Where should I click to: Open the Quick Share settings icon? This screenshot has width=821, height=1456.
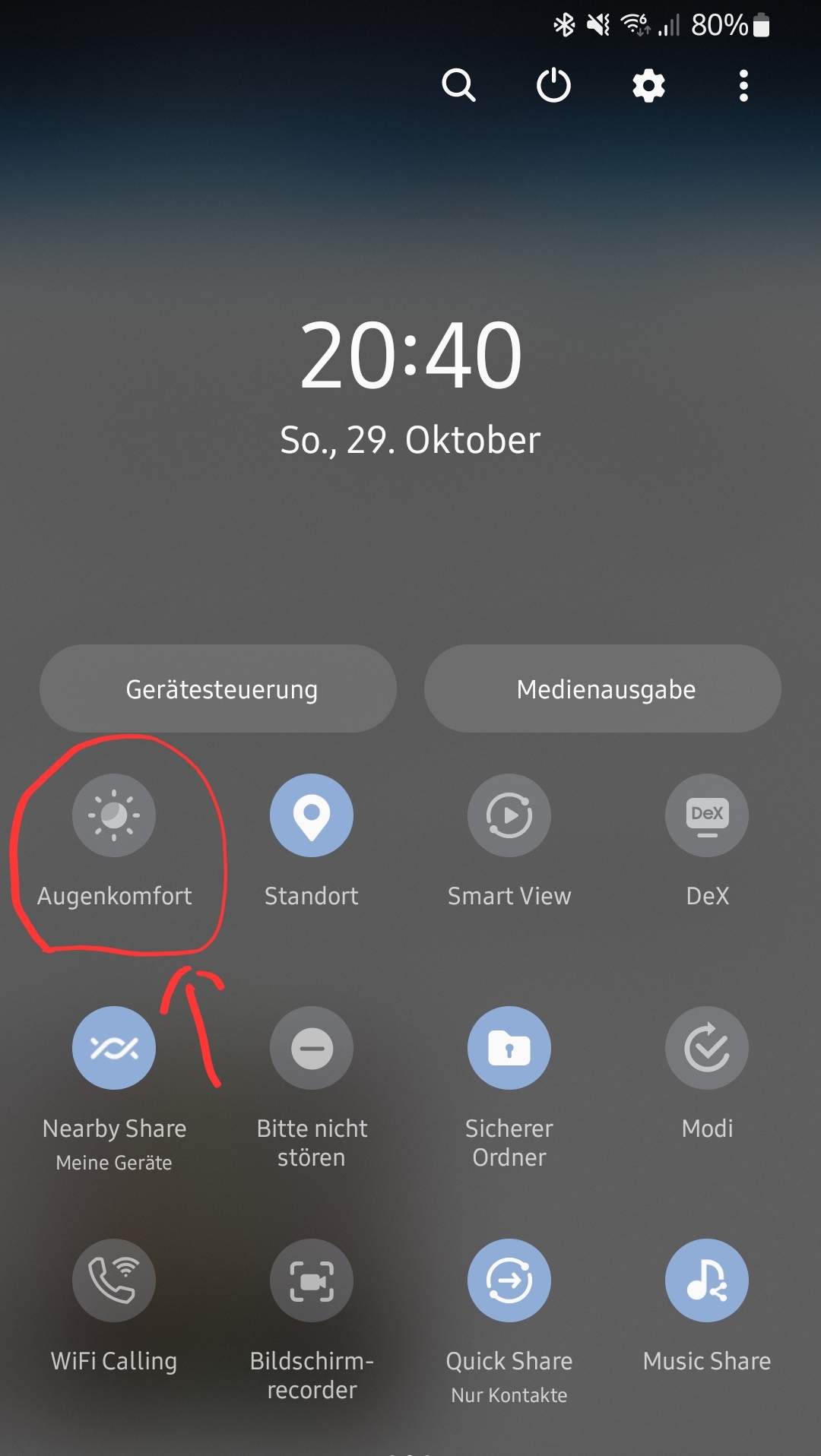click(x=509, y=1280)
